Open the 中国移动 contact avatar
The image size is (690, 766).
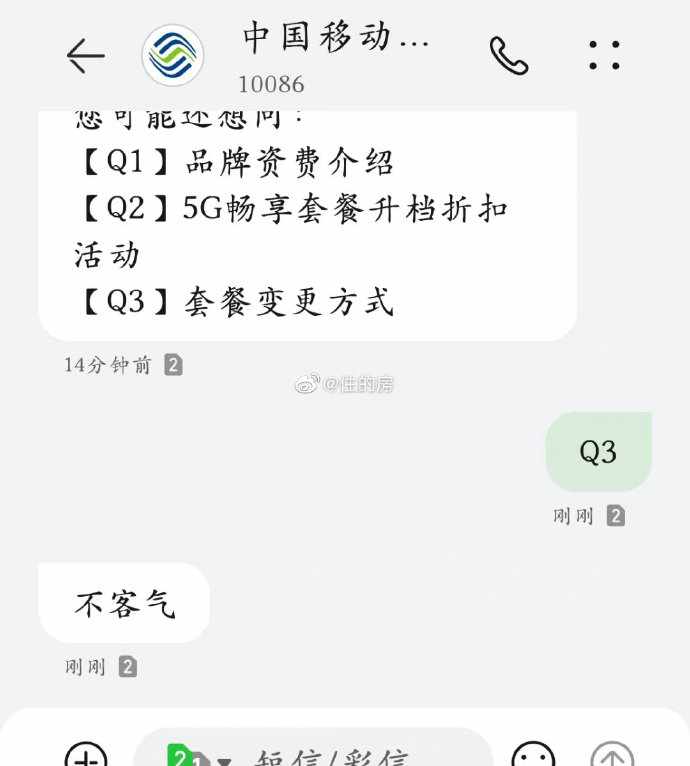[x=173, y=56]
